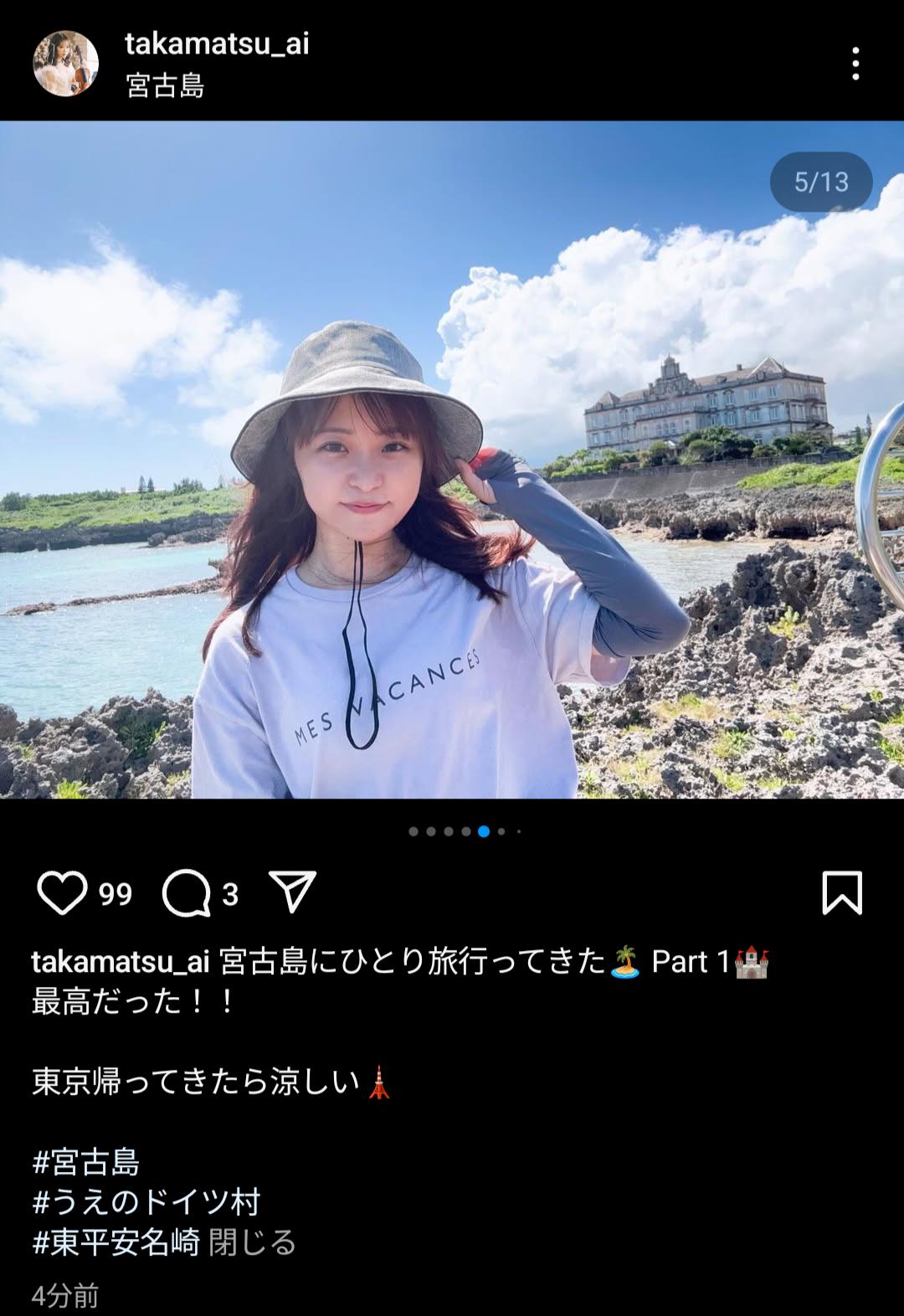Open the #宮古島 hashtag
904x1316 pixels.
click(85, 1162)
